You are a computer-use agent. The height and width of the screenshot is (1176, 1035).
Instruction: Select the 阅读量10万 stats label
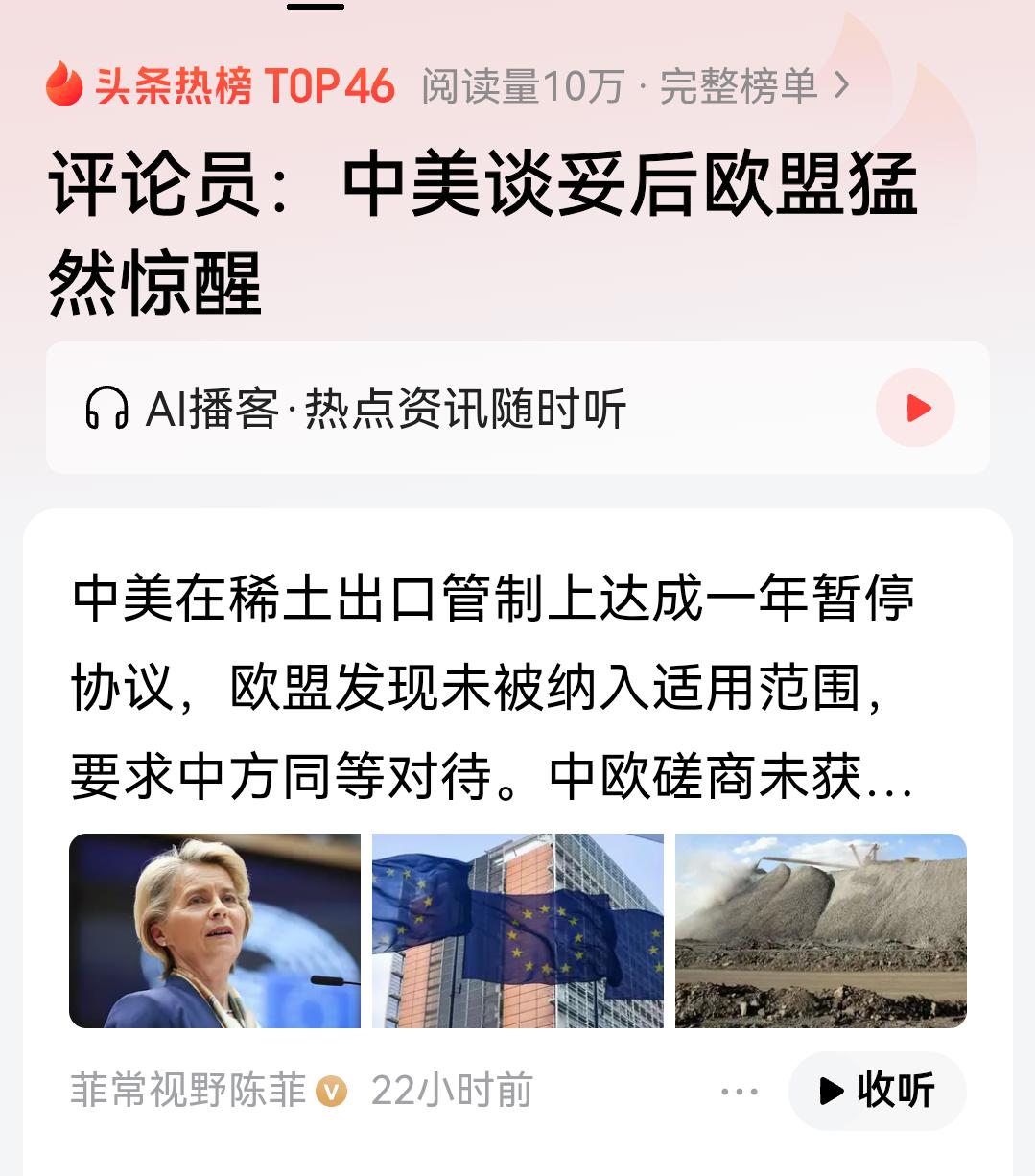click(x=521, y=86)
